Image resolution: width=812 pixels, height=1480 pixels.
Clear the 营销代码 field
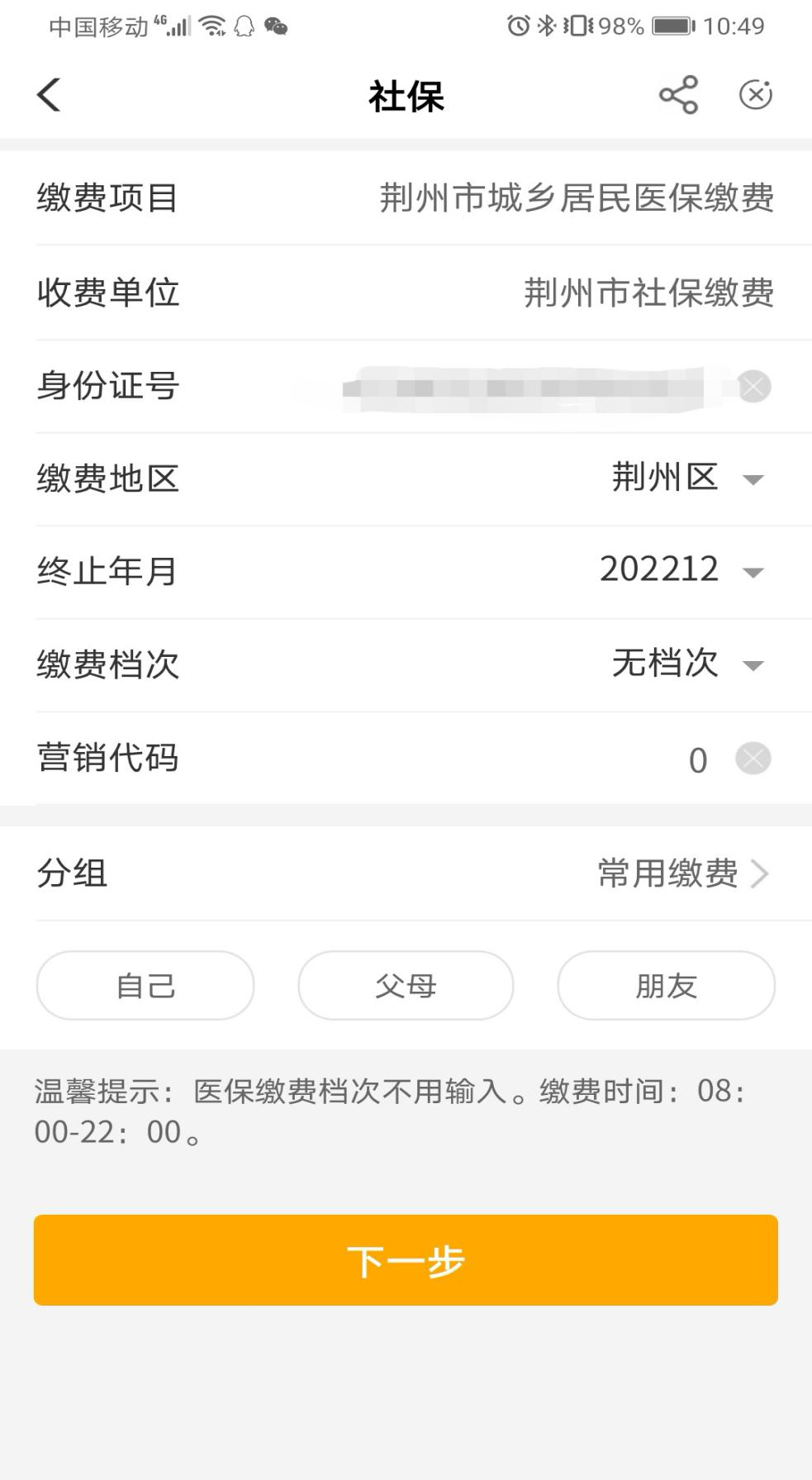pos(753,759)
